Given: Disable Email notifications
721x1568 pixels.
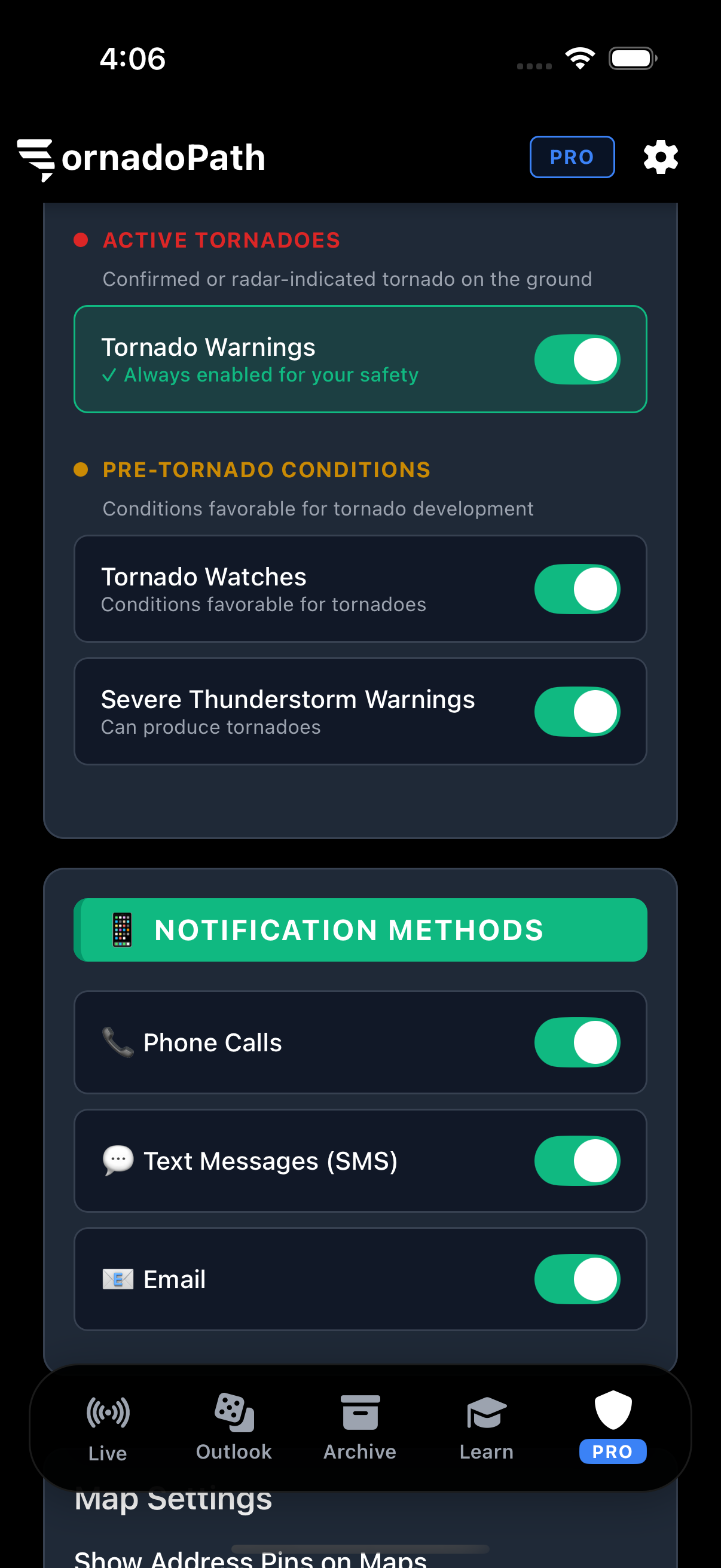Looking at the screenshot, I should tap(577, 1279).
